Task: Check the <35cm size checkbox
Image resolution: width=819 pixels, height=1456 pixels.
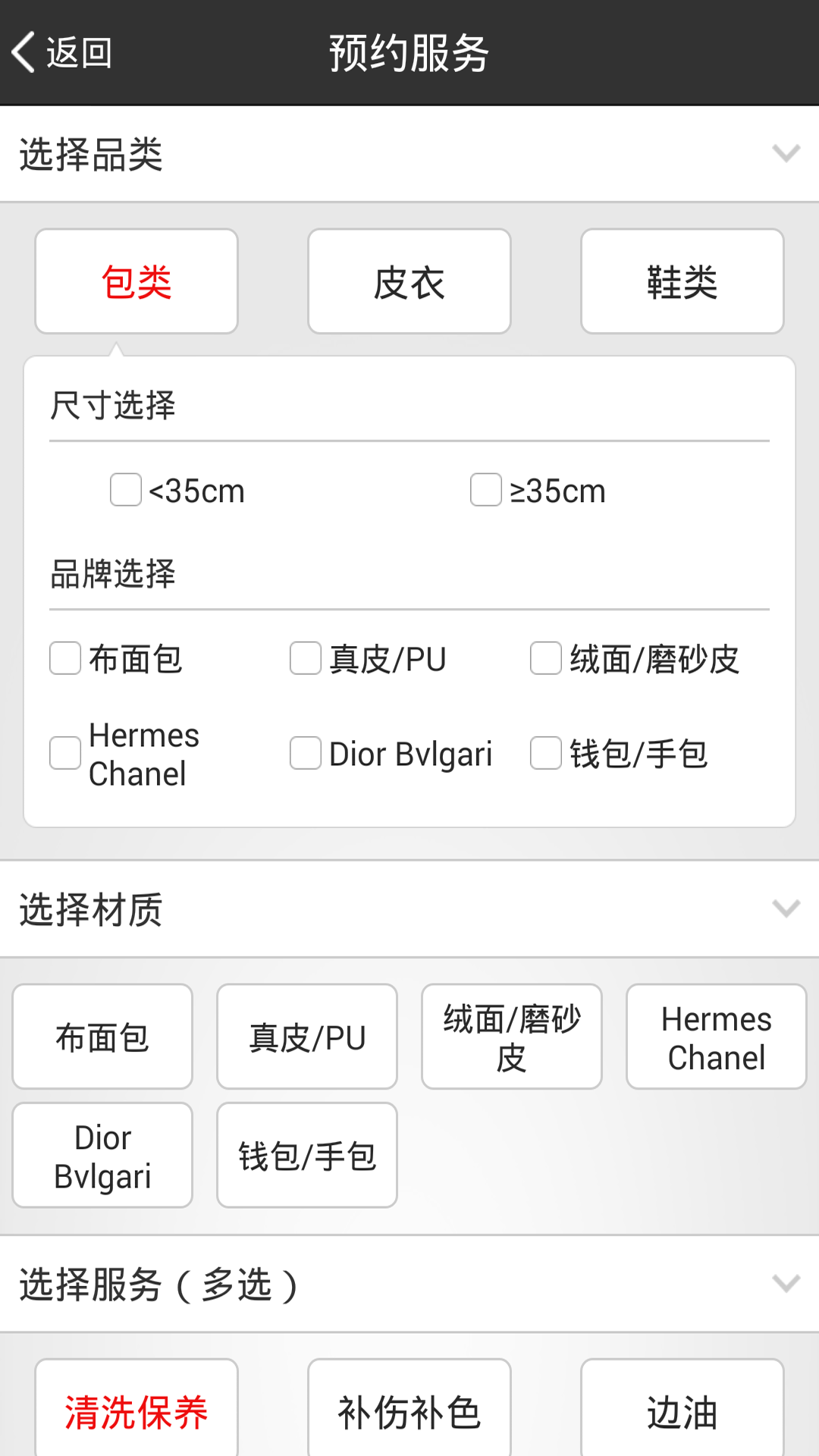Action: 125,491
